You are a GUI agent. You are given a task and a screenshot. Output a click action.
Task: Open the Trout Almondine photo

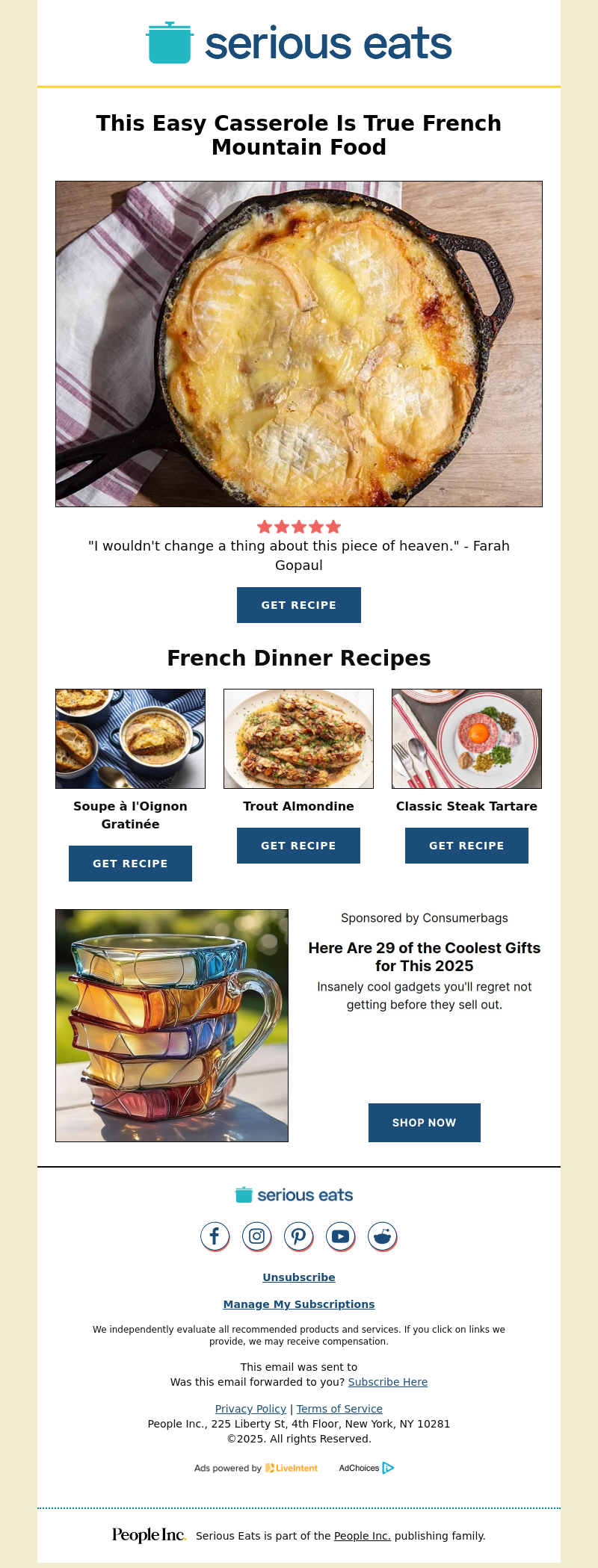point(298,739)
